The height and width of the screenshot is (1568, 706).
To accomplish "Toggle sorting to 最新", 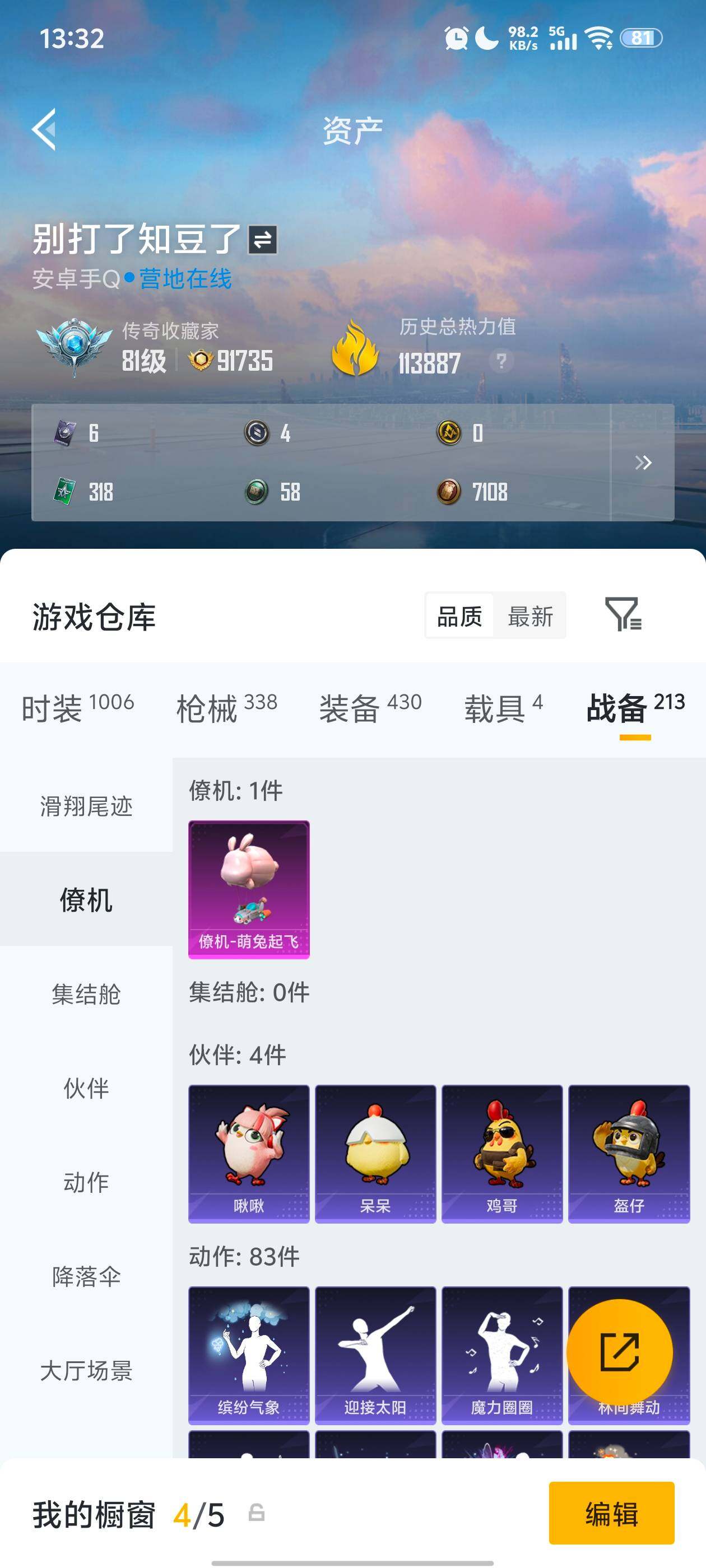I will (530, 616).
